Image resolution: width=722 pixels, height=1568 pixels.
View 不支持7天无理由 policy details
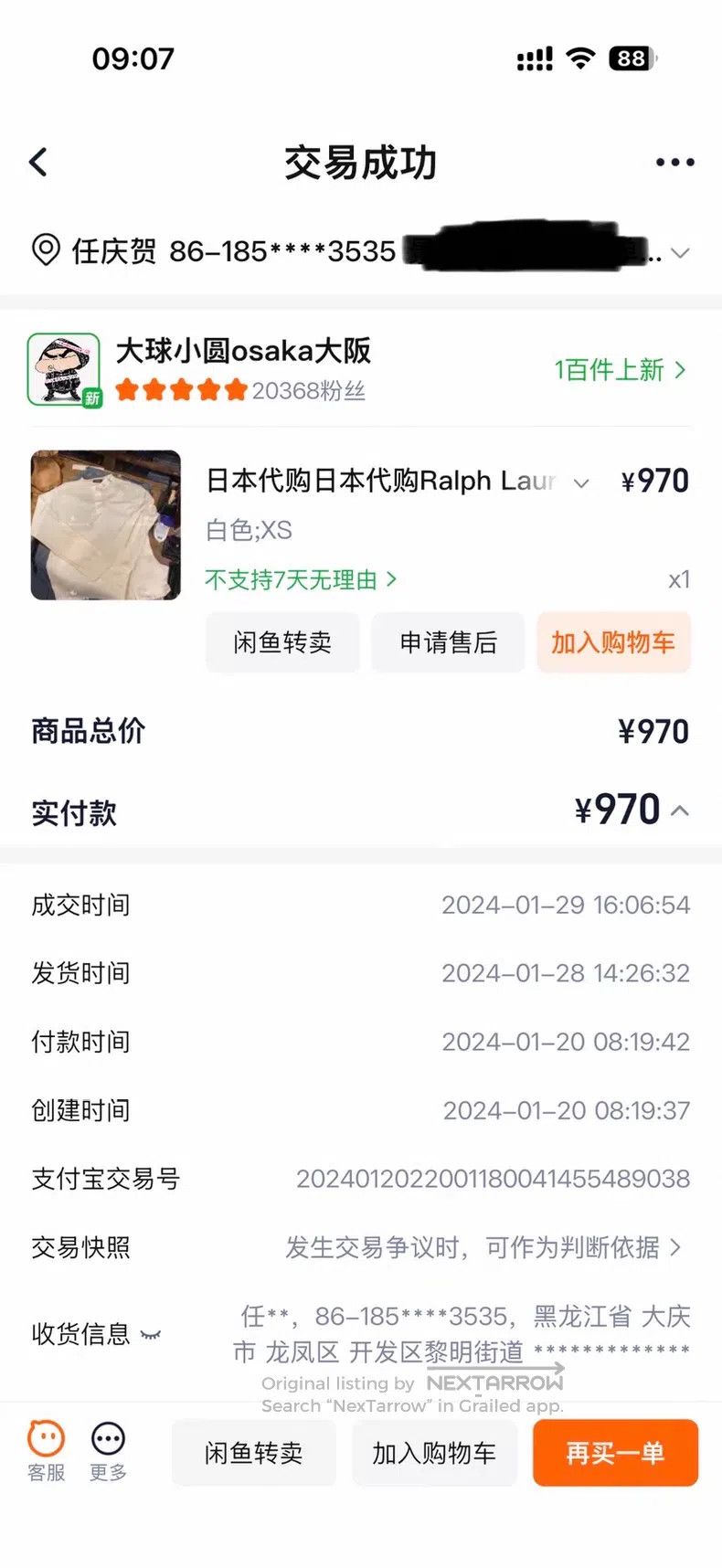tap(301, 579)
